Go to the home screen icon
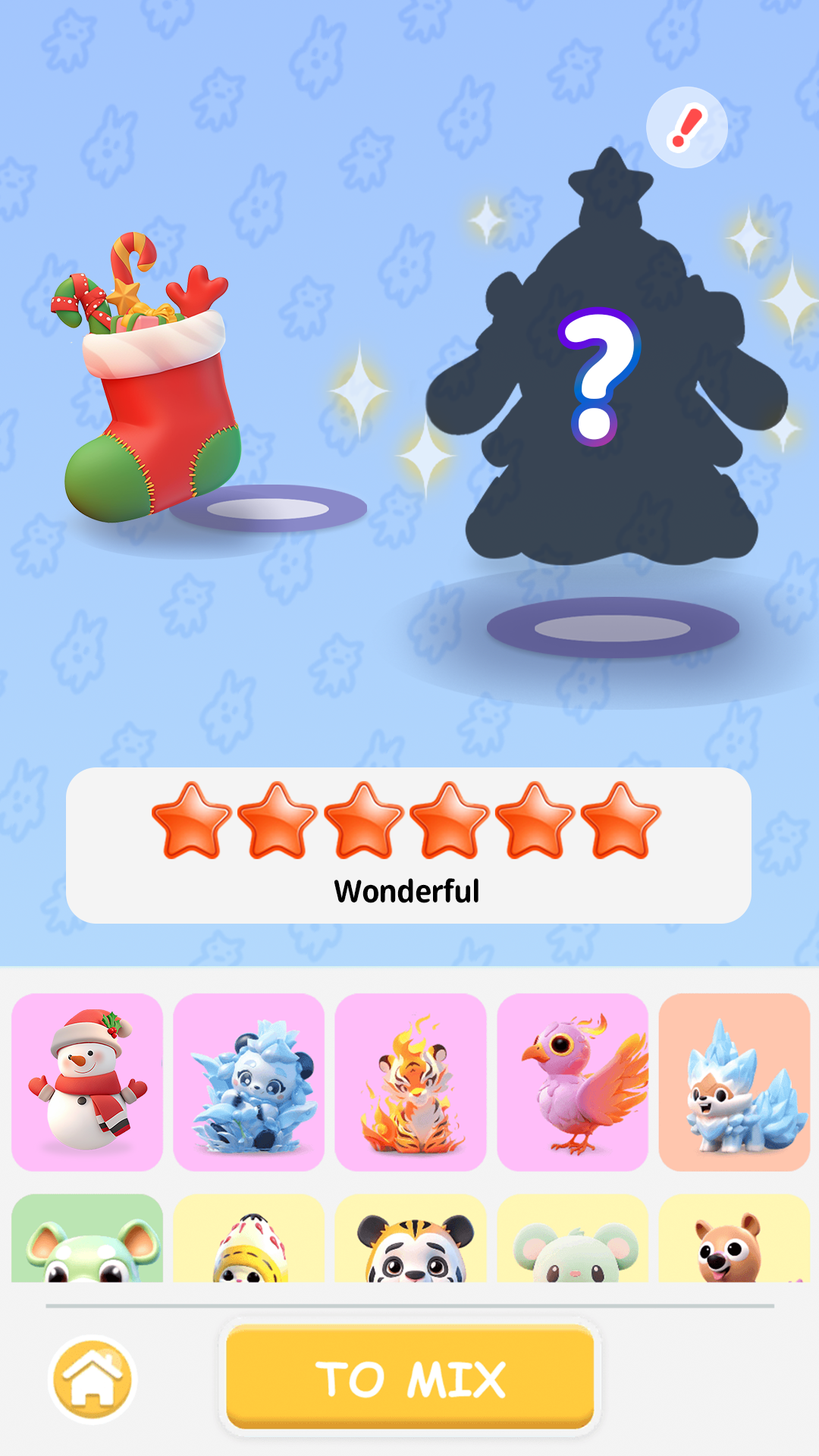Viewport: 819px width, 1456px height. click(x=93, y=1379)
